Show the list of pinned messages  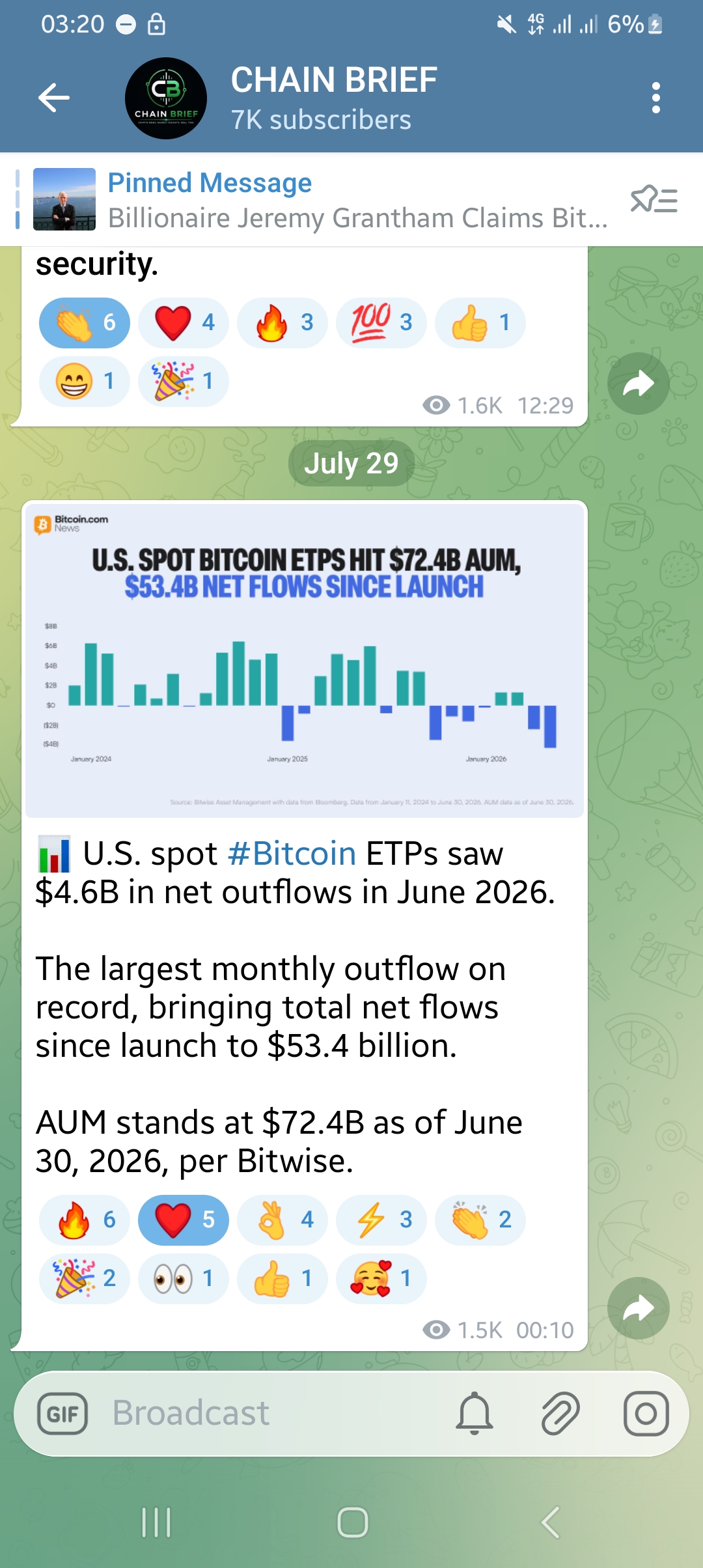point(654,200)
